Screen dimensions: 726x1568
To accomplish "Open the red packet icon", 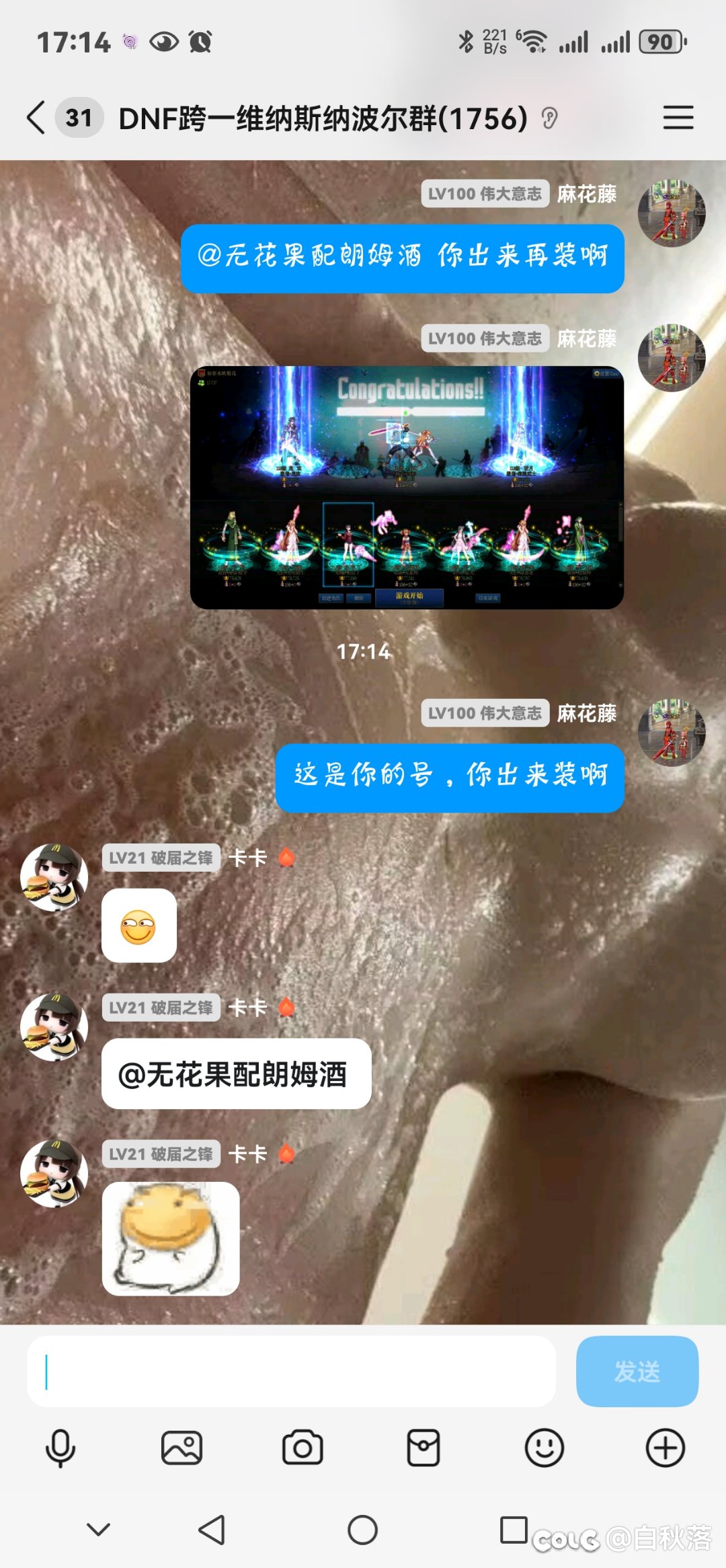I will pos(424,1448).
